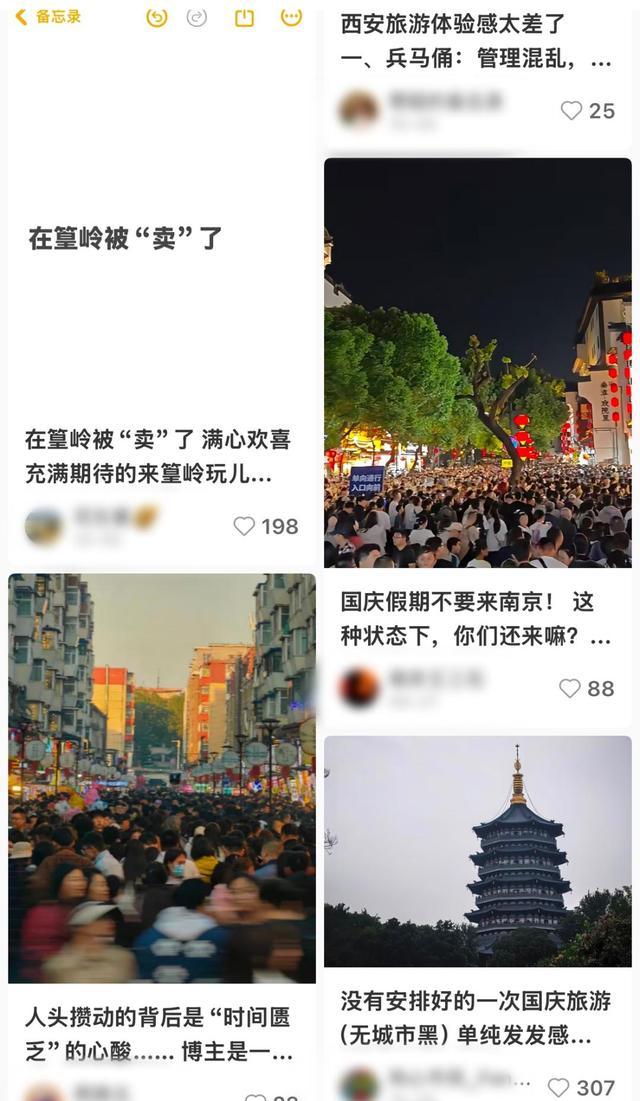Undo the last edit
The width and height of the screenshot is (640, 1101).
tap(157, 16)
